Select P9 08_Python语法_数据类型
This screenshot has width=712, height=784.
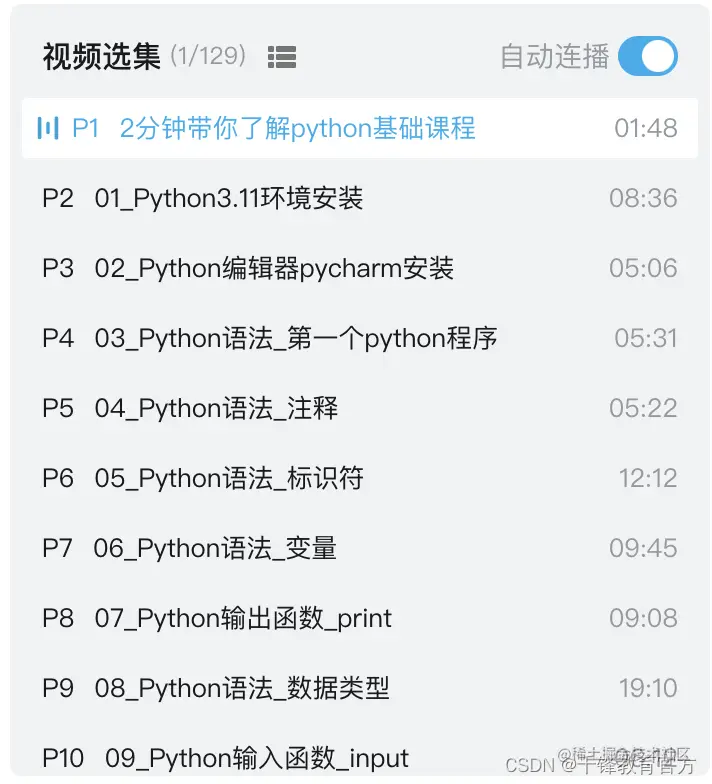[242, 688]
